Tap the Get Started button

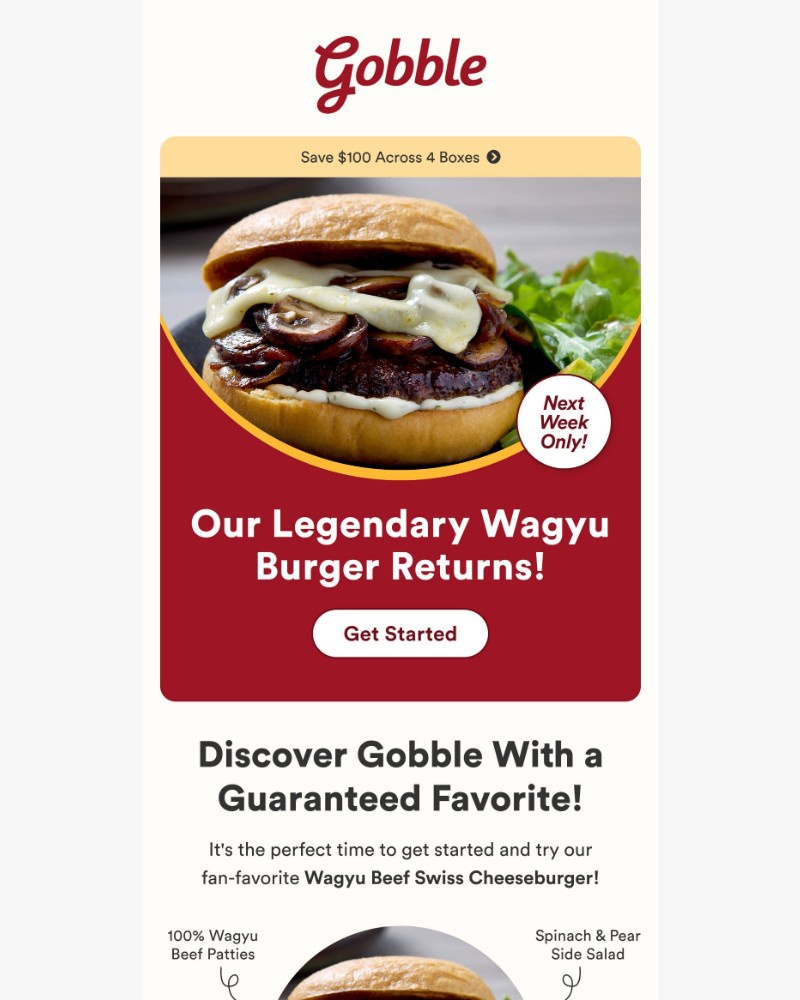pos(400,634)
